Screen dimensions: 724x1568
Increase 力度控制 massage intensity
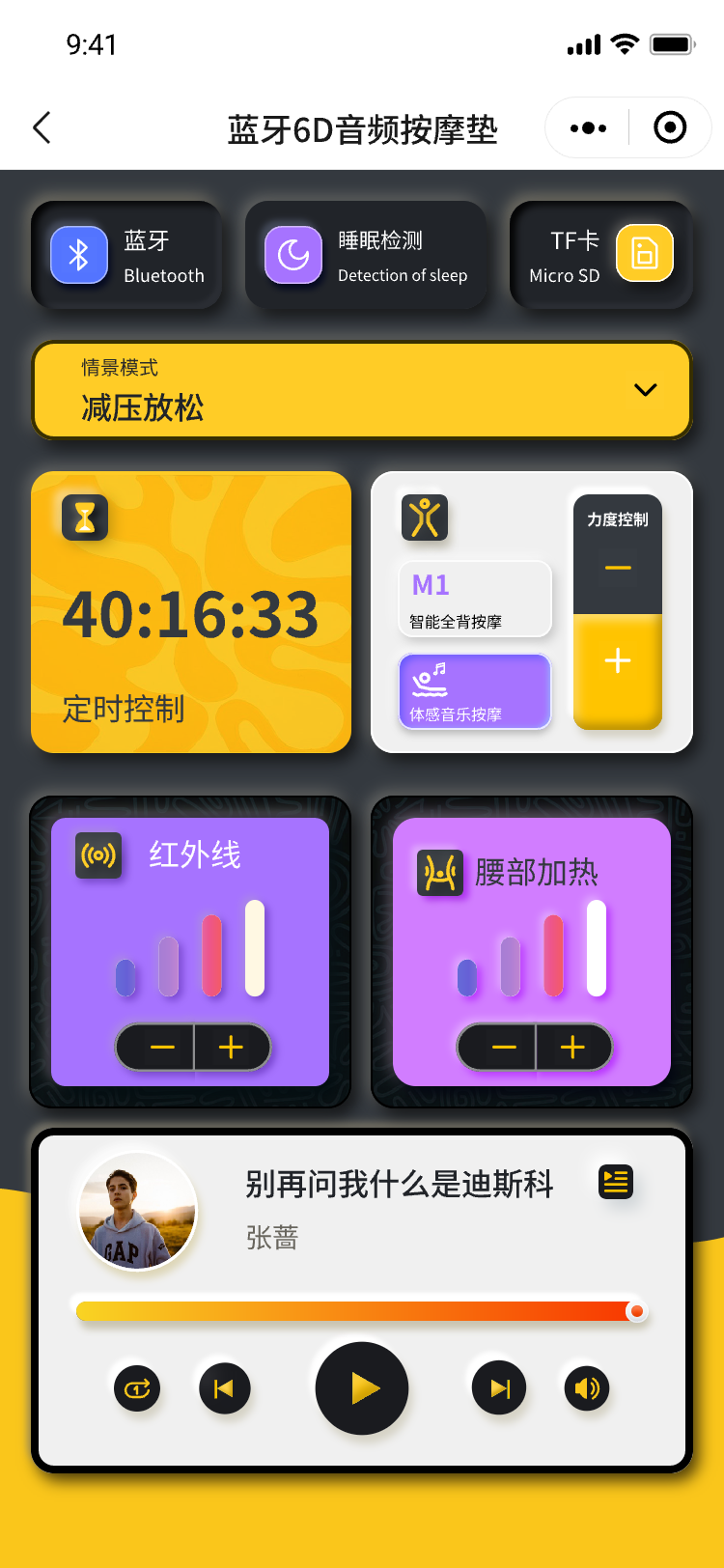click(618, 661)
